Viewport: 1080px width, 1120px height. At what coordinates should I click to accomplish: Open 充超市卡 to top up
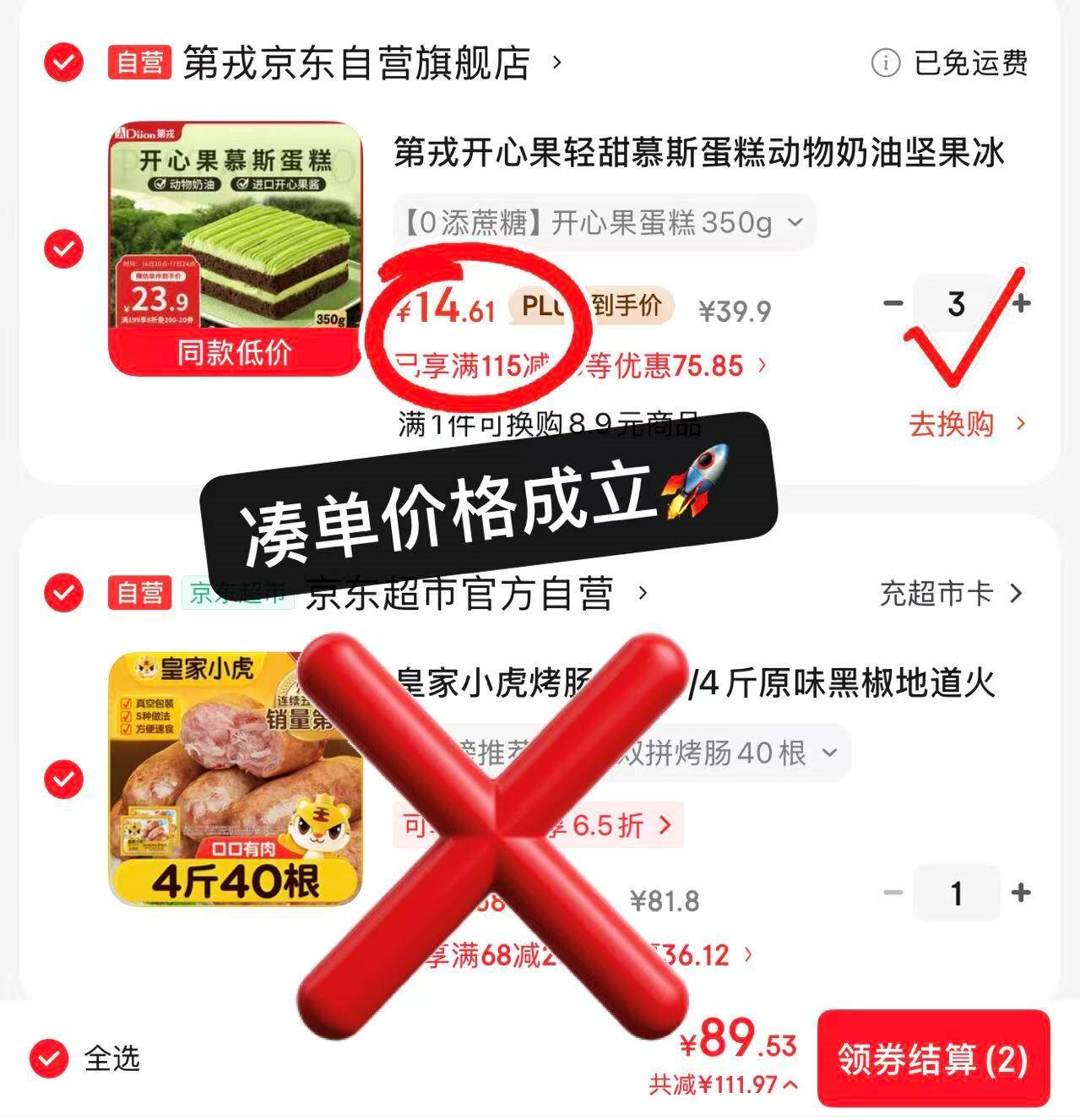(951, 594)
